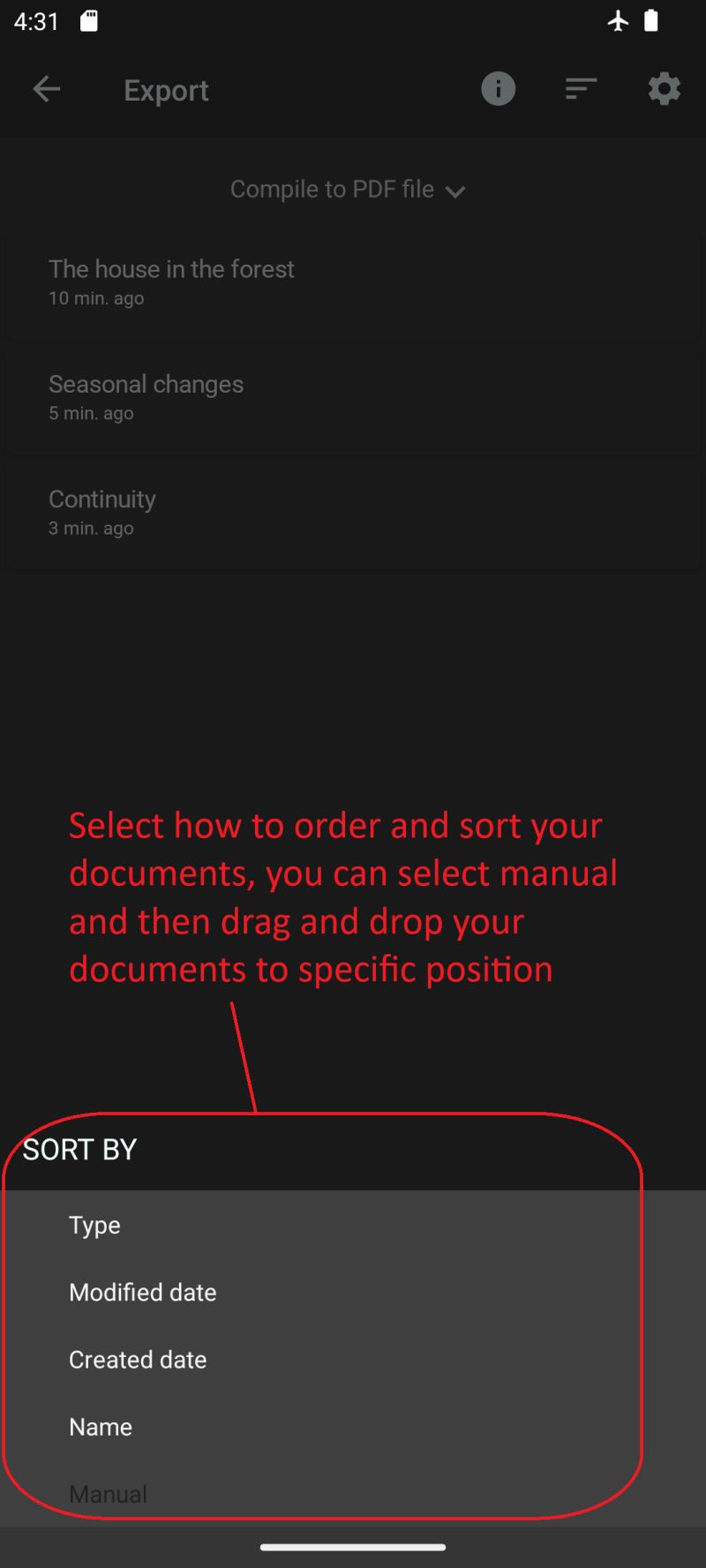Sort documents by Name
Screen dimensions: 706x1568
pyautogui.click(x=353, y=1427)
